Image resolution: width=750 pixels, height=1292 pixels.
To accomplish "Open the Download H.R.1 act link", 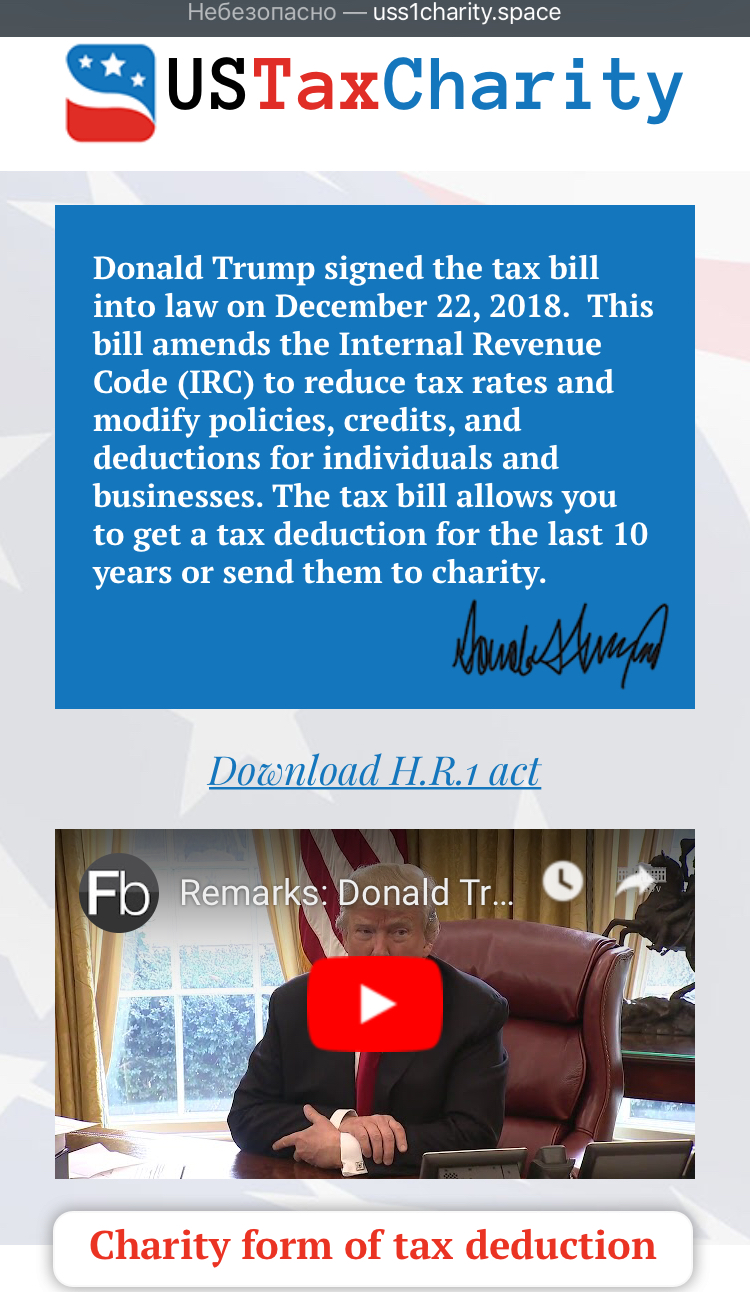I will point(374,771).
